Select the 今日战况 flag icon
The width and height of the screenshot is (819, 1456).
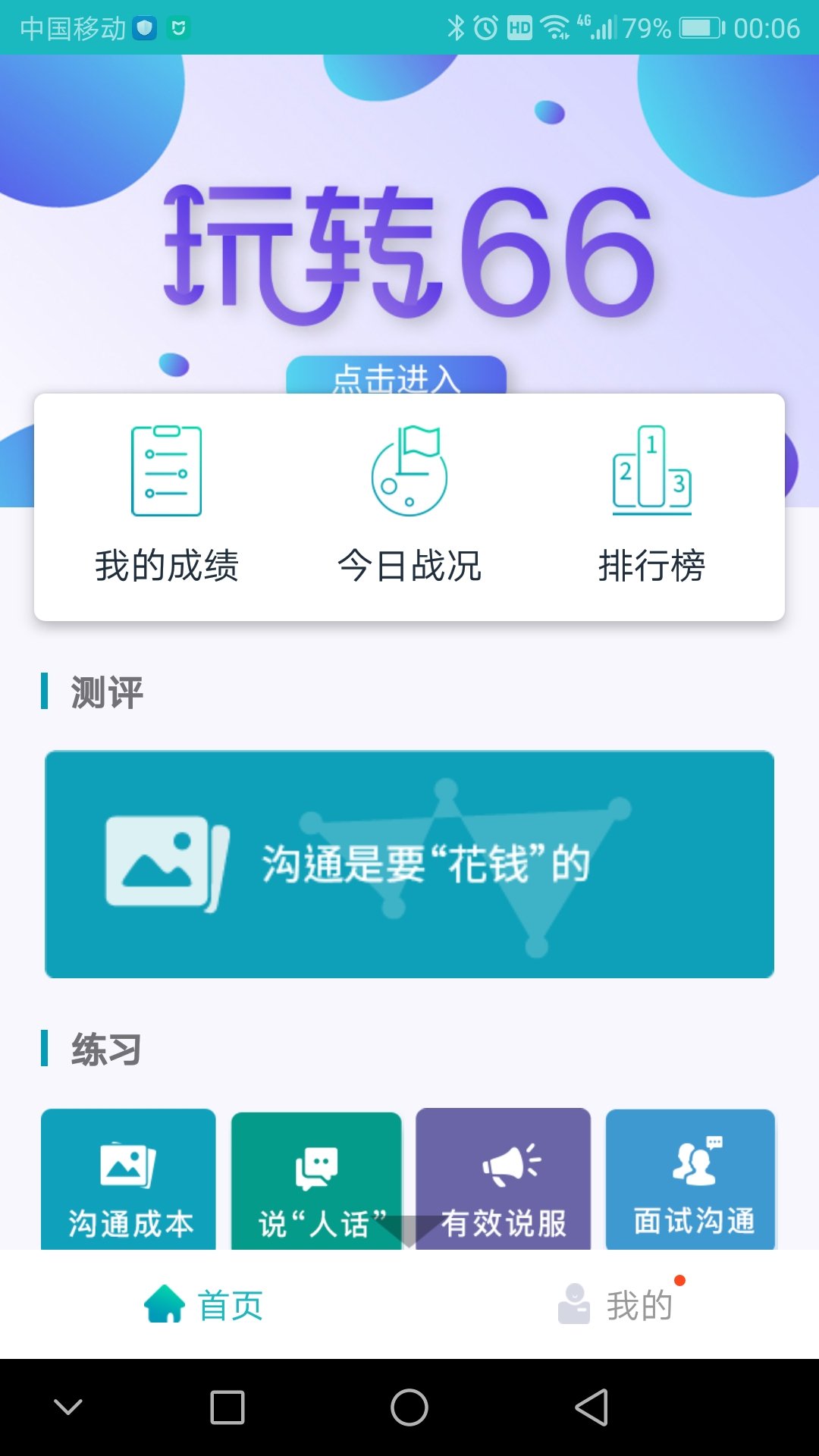click(x=409, y=470)
